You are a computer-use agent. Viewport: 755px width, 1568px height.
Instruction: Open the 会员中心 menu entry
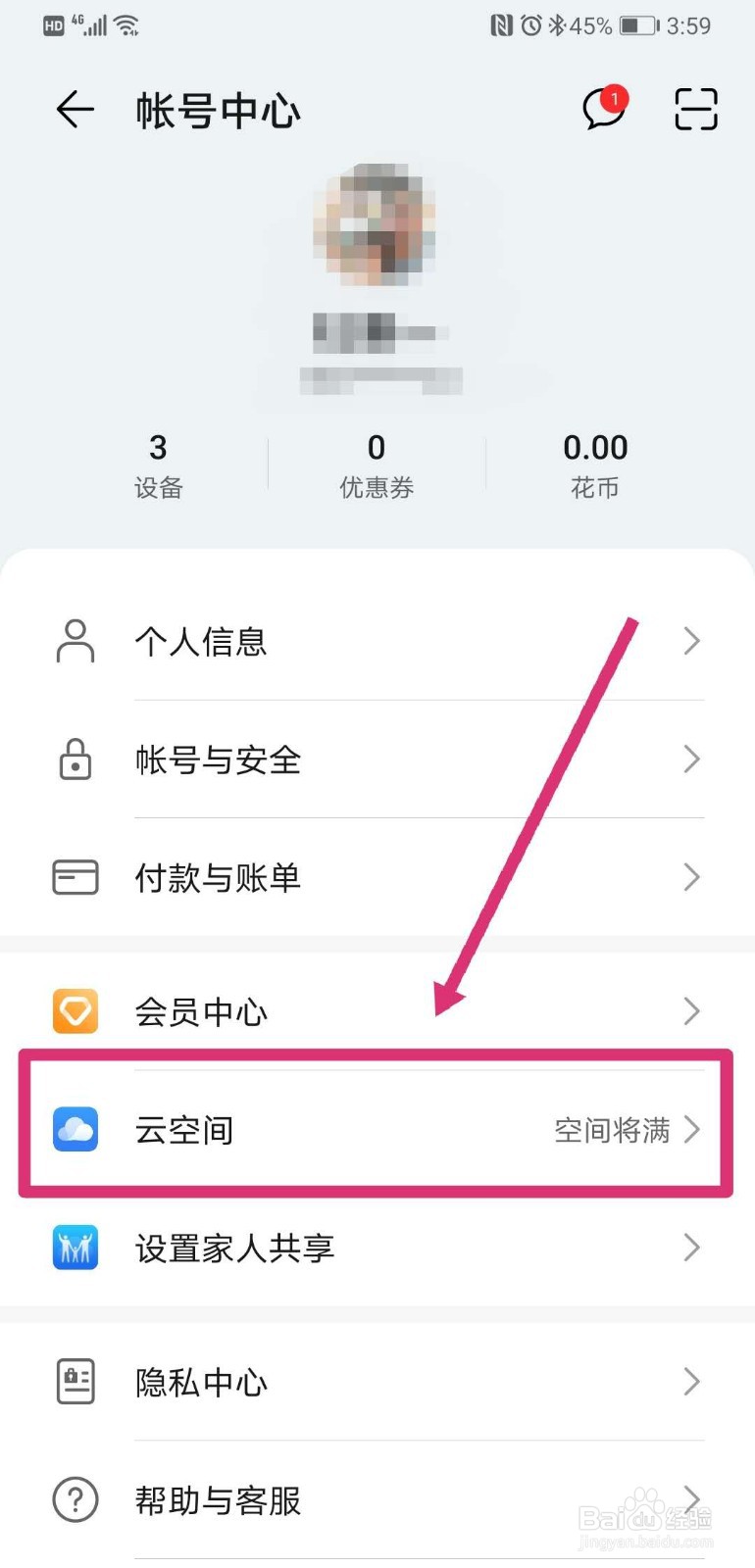tap(377, 1010)
